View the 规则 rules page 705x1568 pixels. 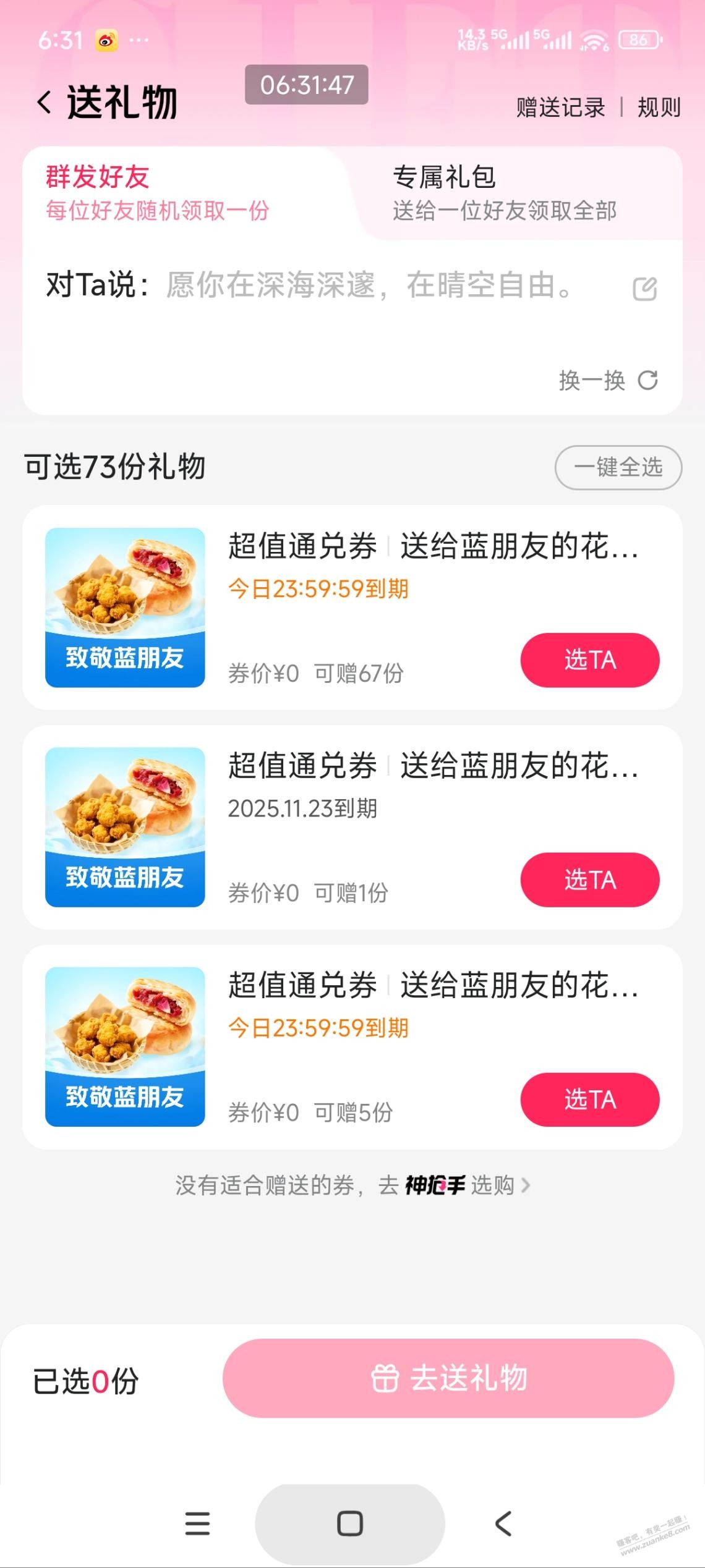click(x=659, y=108)
